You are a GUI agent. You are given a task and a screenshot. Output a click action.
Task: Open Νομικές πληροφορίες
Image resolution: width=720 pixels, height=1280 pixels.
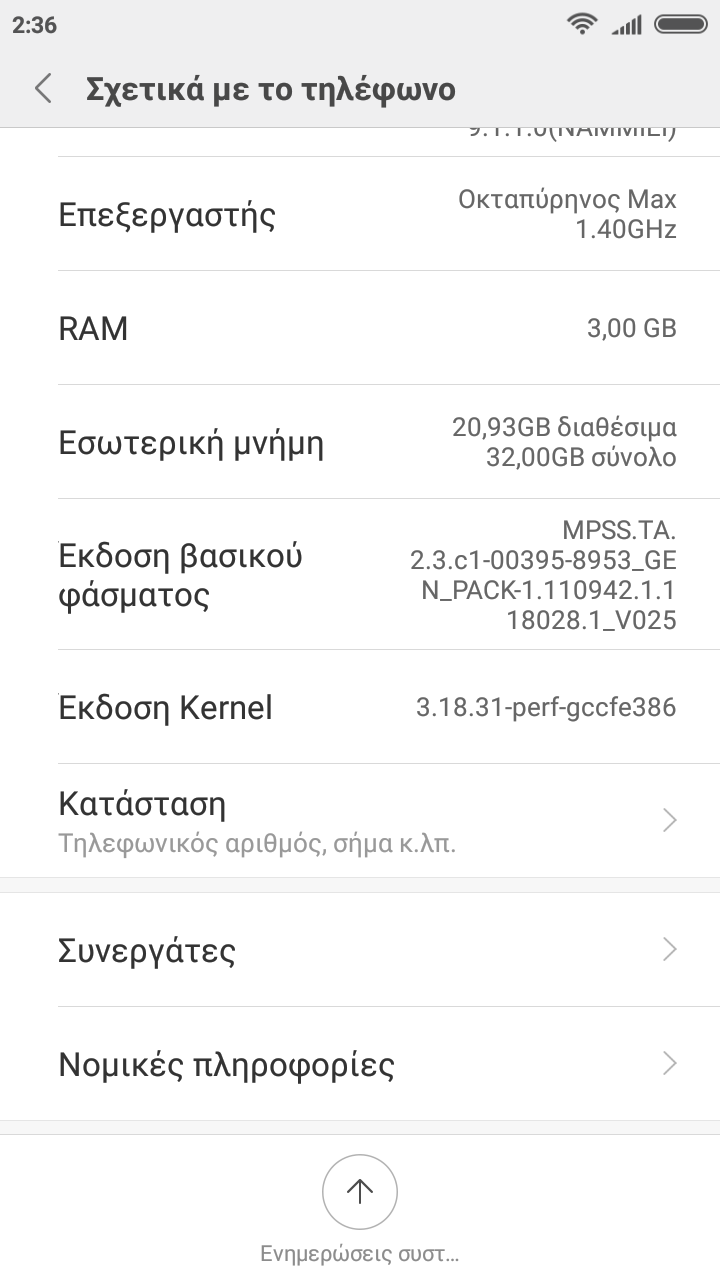pos(360,1064)
